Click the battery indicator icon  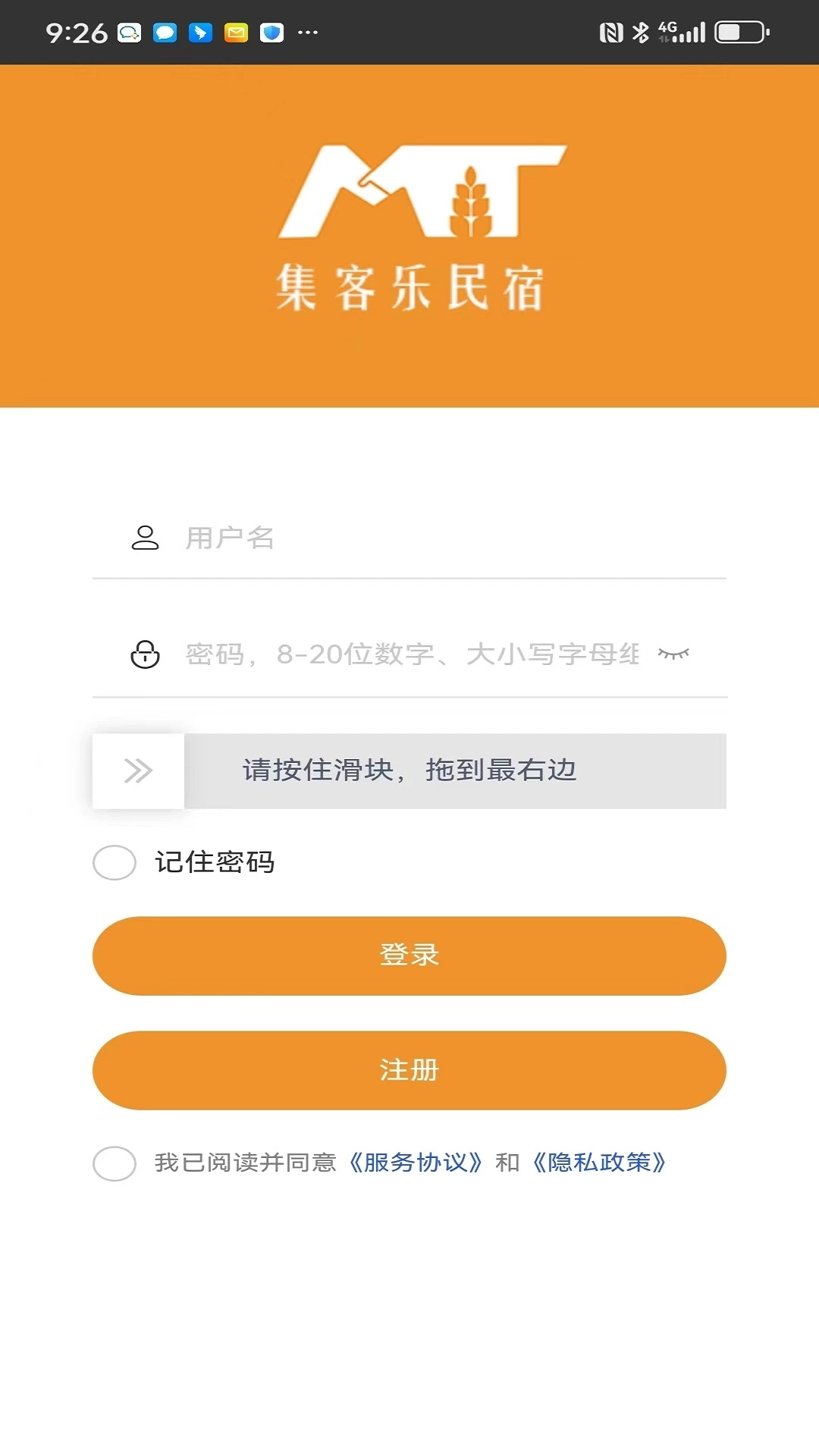tap(739, 32)
